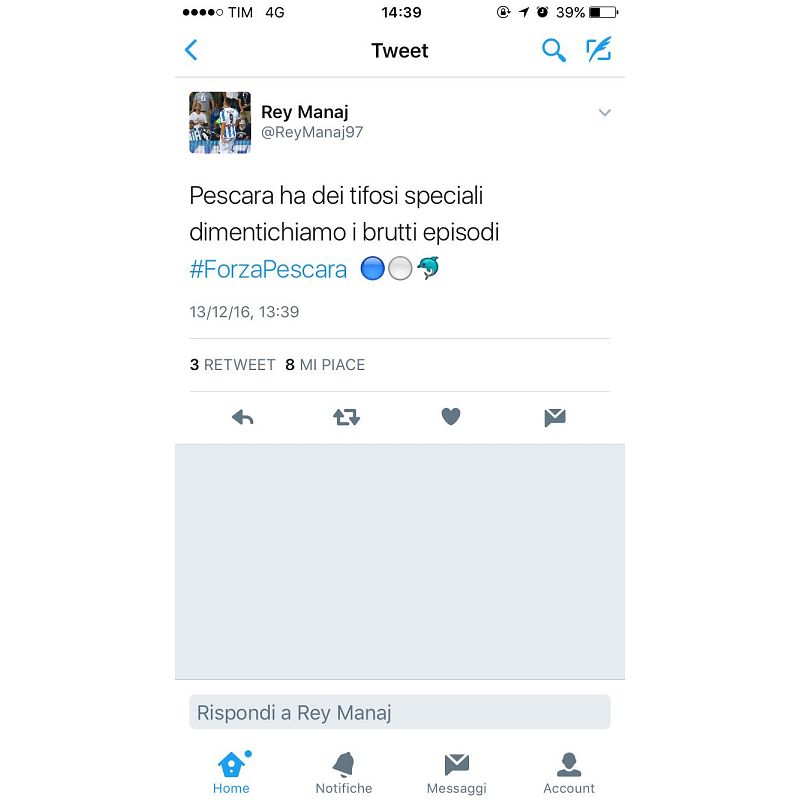The height and width of the screenshot is (800, 800).
Task: Switch to the Home tab
Action: pos(231,772)
